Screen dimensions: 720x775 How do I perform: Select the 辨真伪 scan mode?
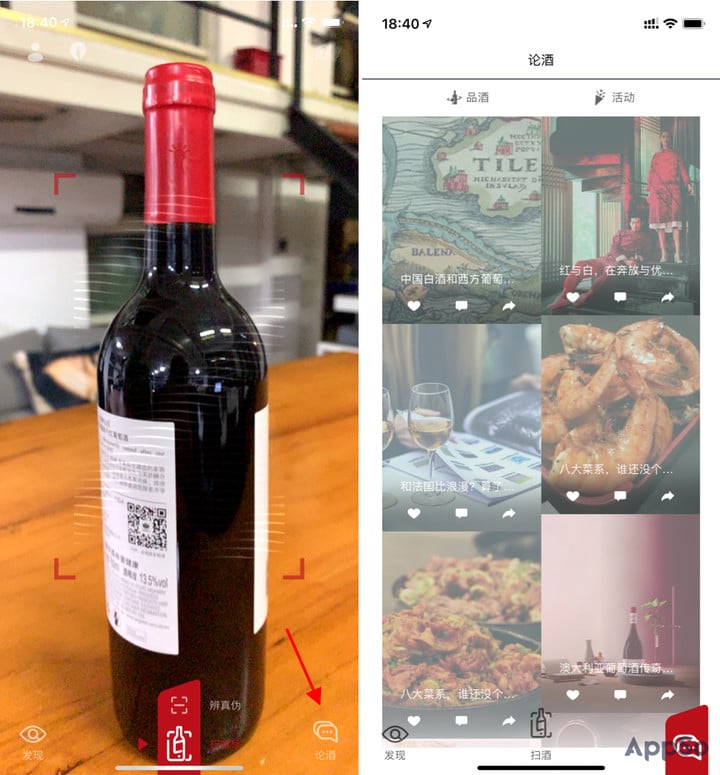pos(225,707)
